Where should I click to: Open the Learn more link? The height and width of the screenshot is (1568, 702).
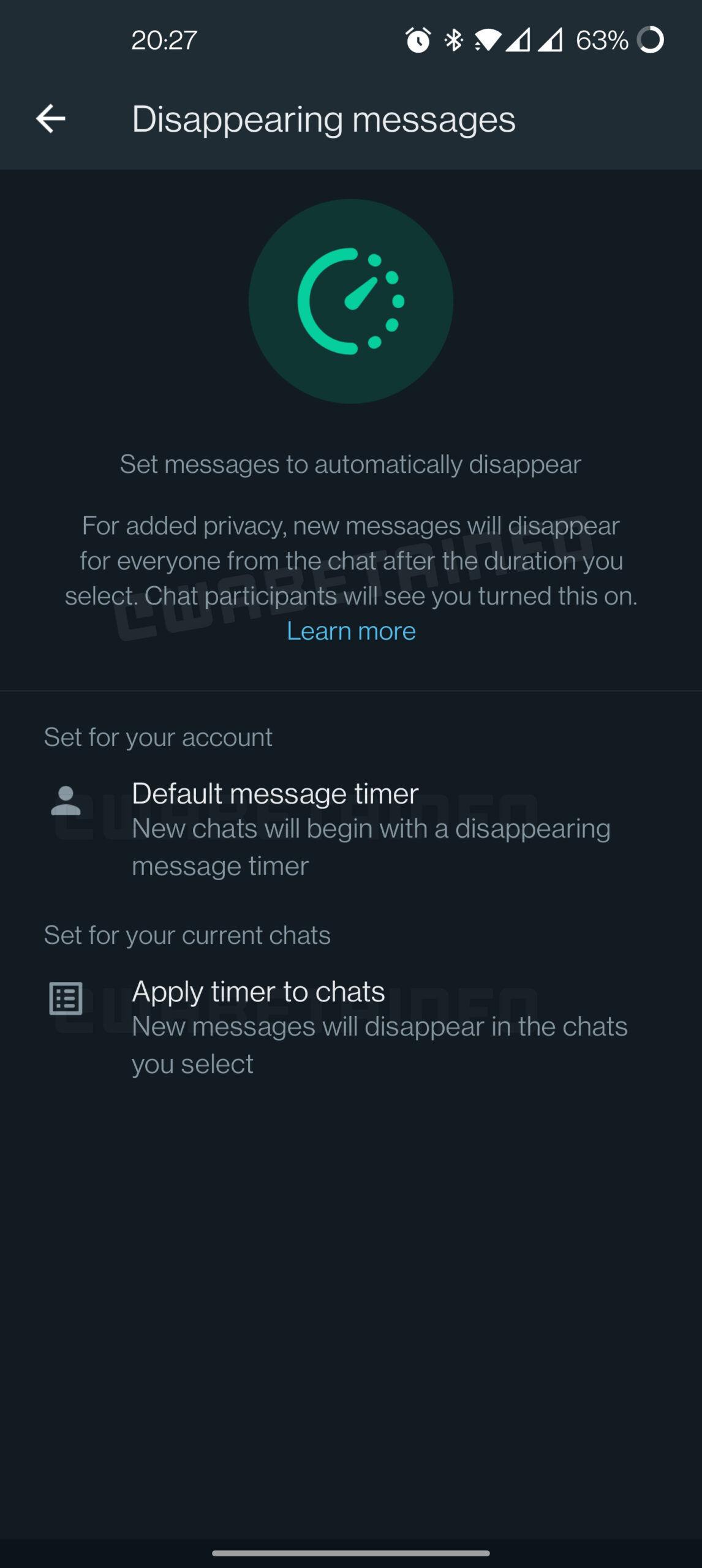pyautogui.click(x=351, y=631)
